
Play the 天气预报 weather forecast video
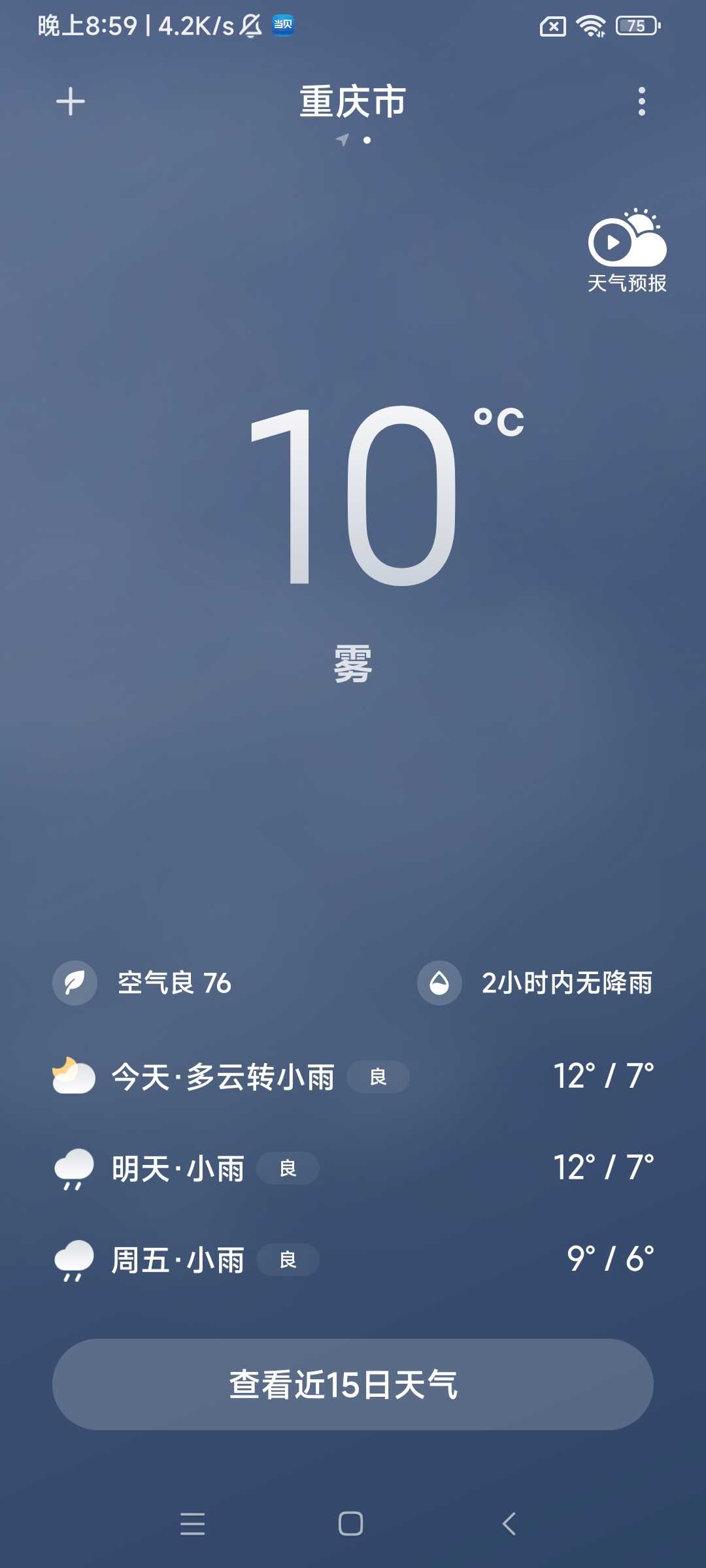tap(626, 251)
